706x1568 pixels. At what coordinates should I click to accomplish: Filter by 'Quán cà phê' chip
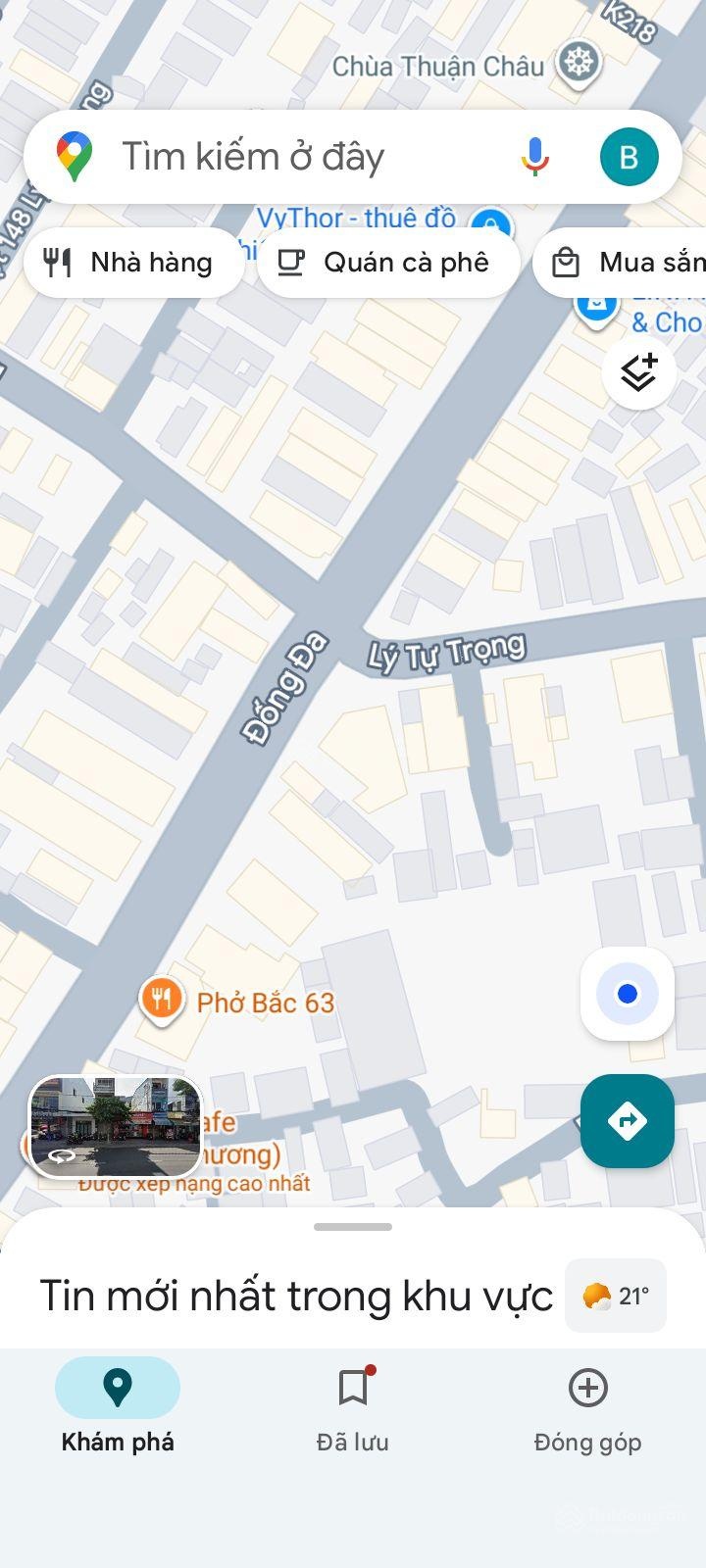point(387,263)
